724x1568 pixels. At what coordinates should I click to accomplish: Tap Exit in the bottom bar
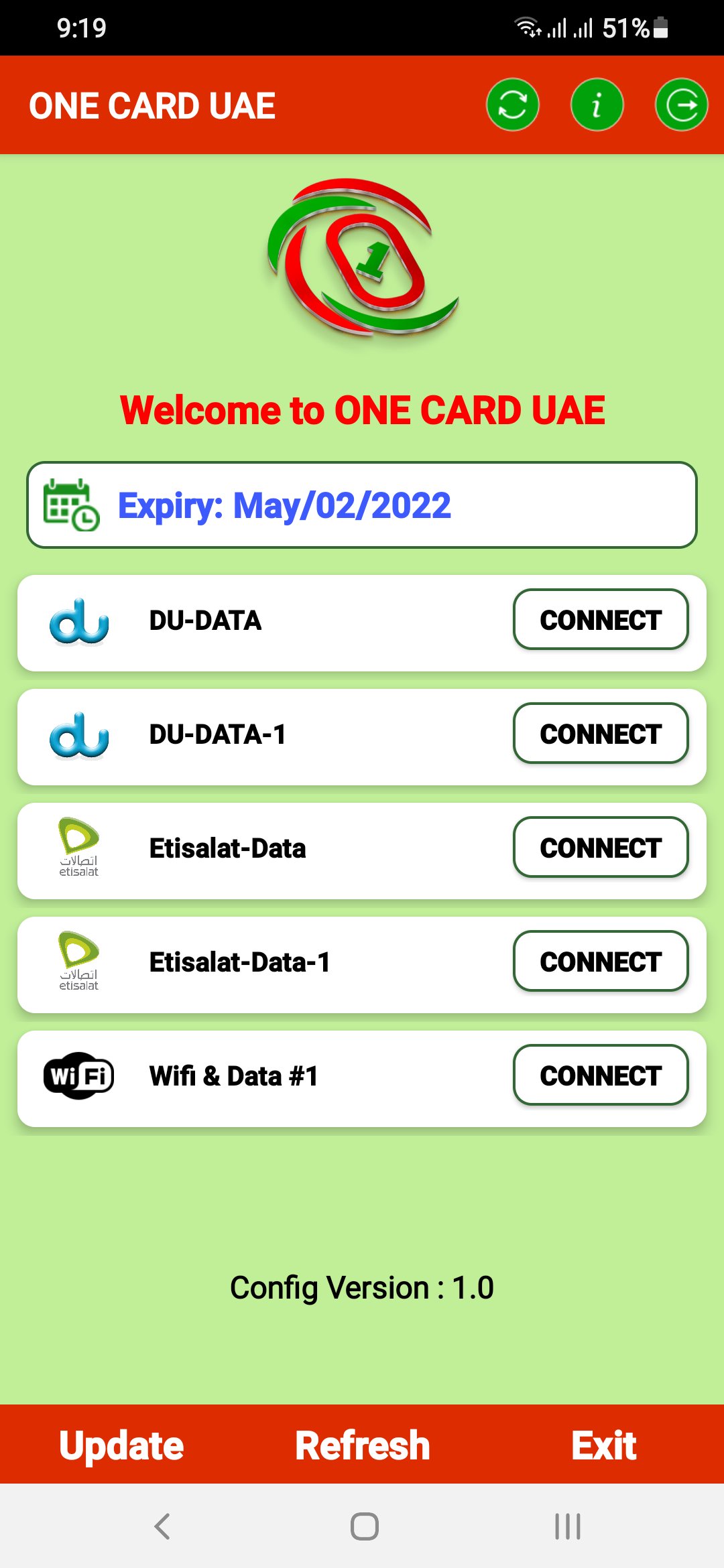point(602,1445)
